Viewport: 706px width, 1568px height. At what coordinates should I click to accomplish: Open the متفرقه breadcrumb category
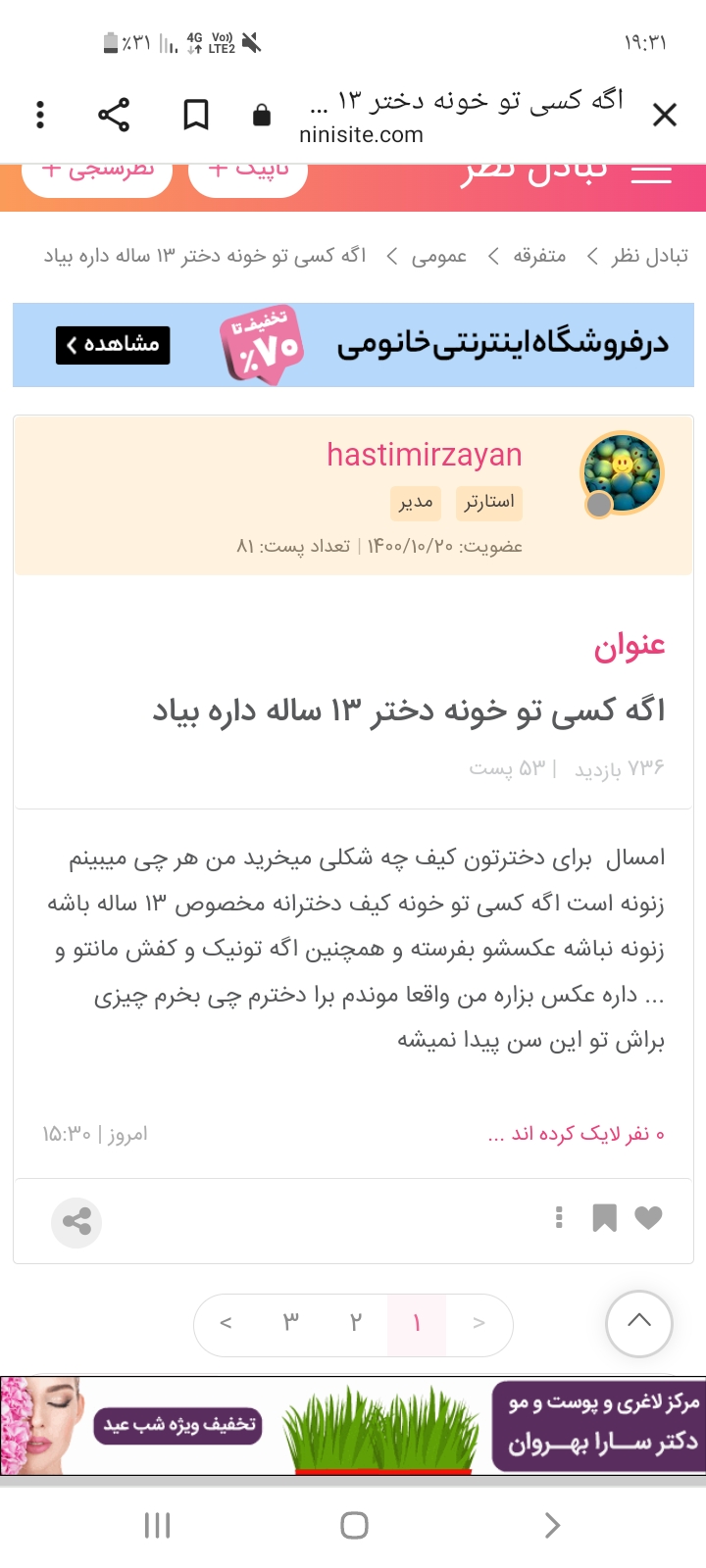coord(539,257)
